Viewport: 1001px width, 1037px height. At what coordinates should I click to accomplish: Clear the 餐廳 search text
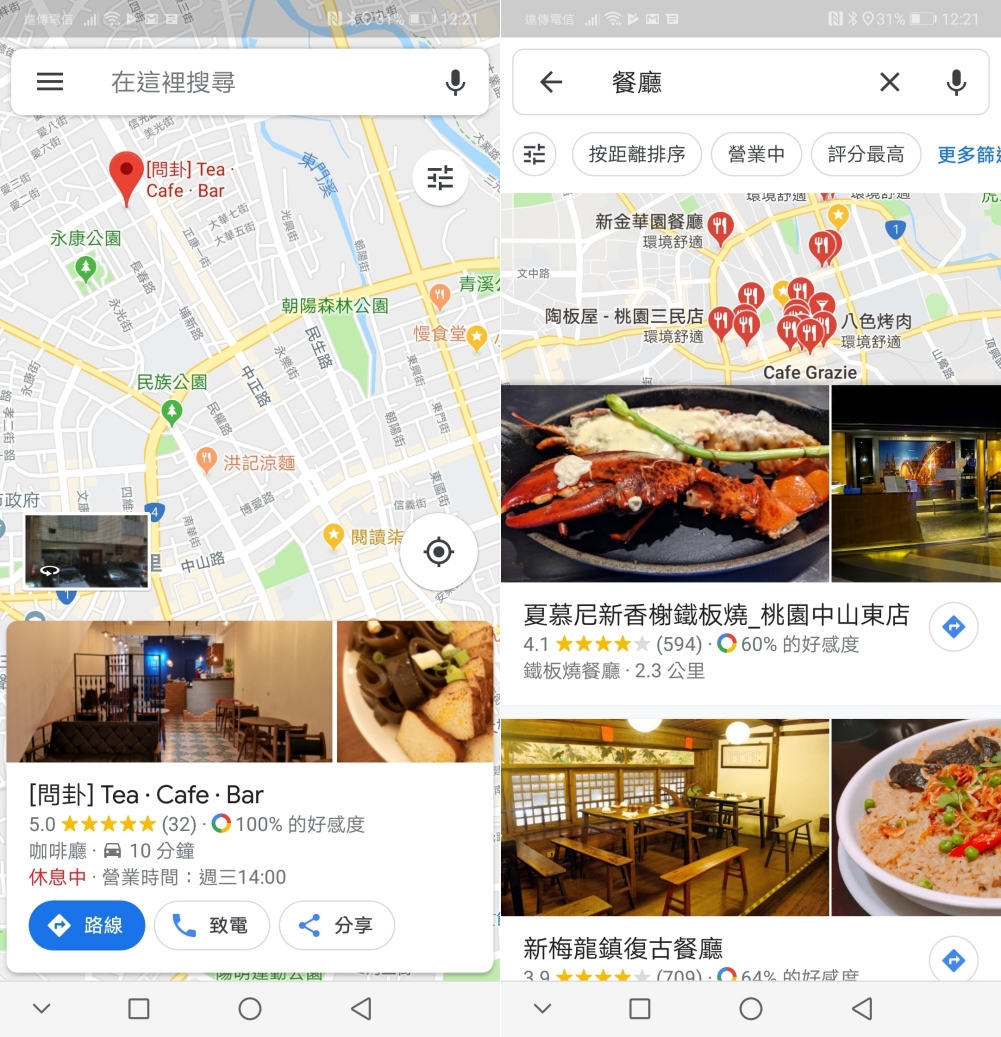889,82
